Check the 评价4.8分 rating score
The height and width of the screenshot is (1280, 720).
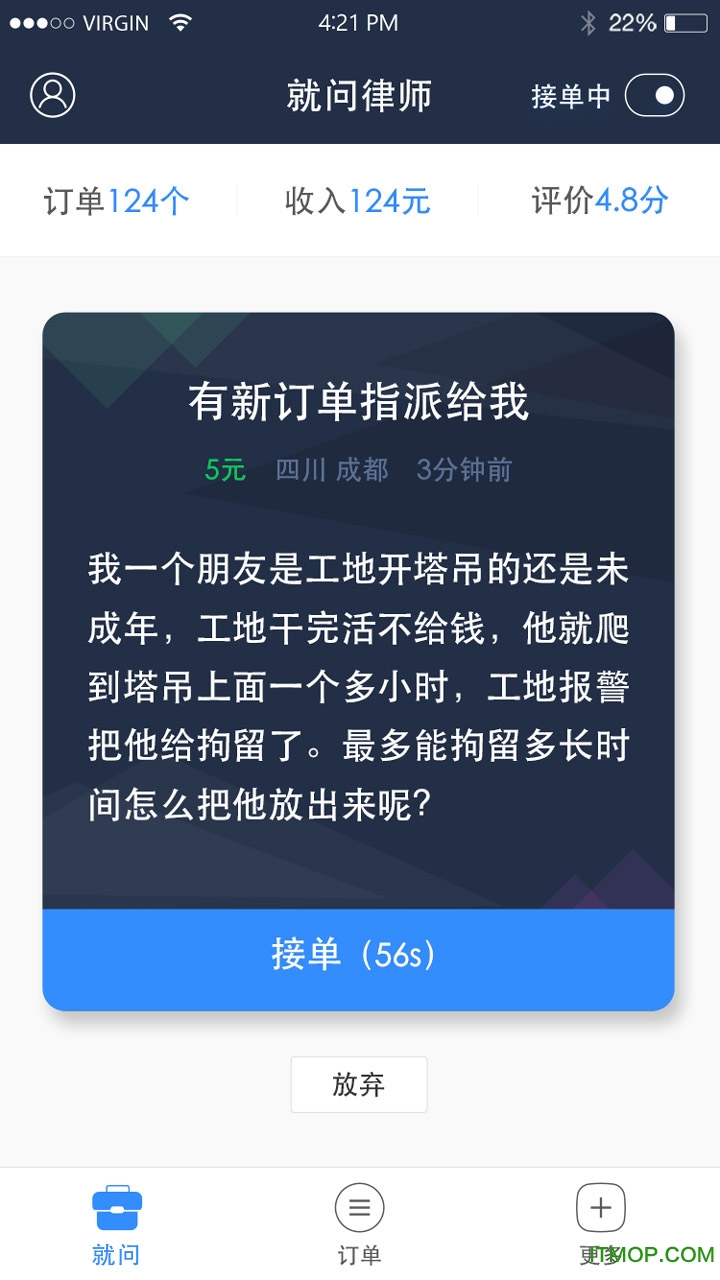(x=599, y=200)
